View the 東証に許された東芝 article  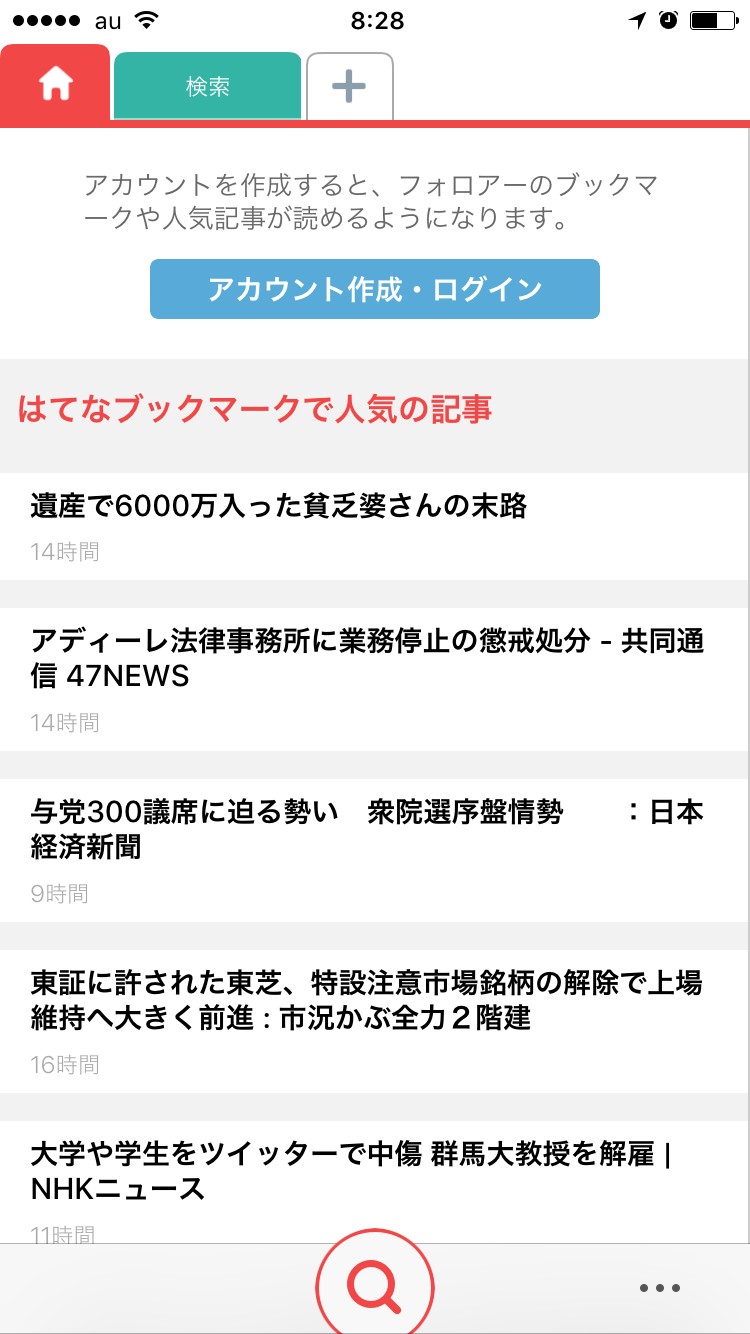pyautogui.click(x=367, y=1000)
